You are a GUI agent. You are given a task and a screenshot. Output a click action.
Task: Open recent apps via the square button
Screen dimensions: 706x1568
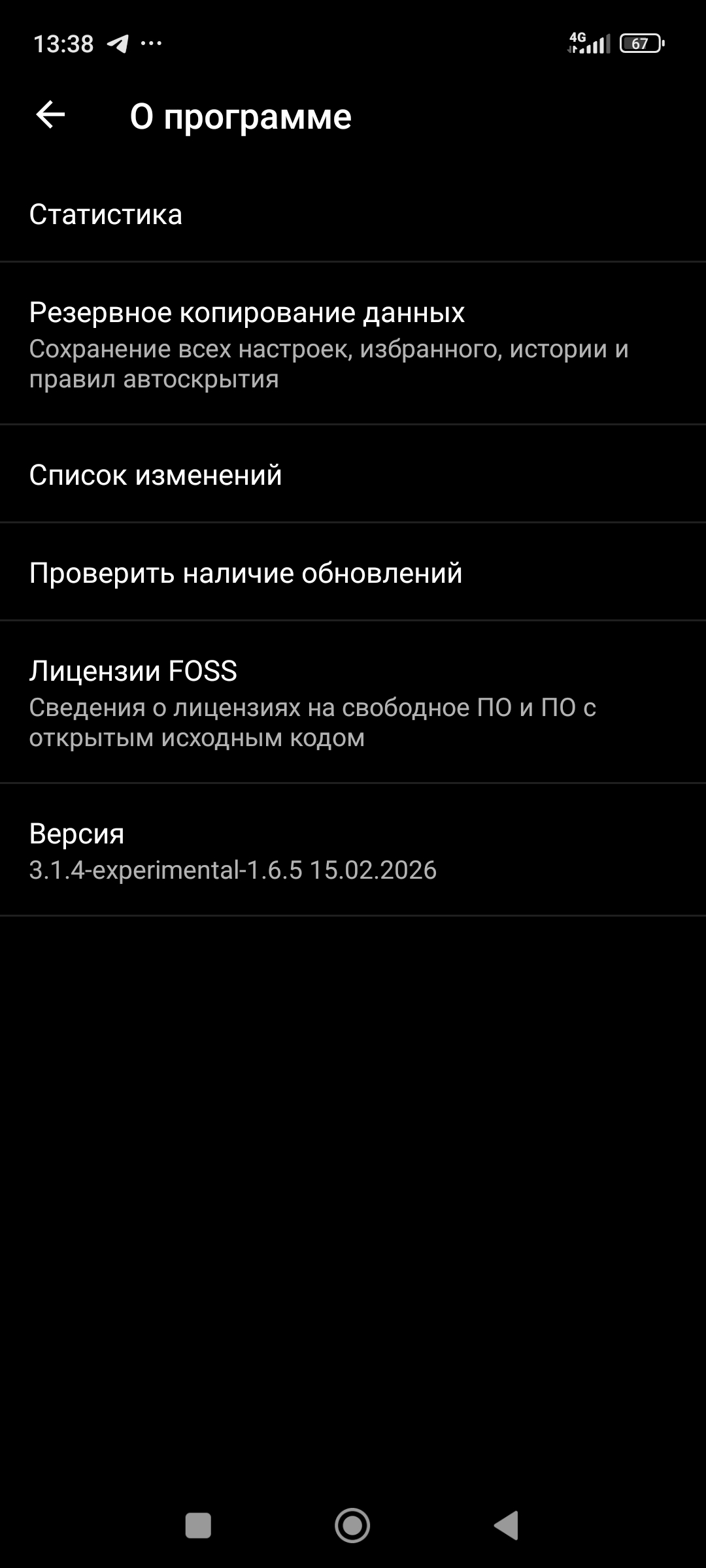click(x=198, y=1526)
